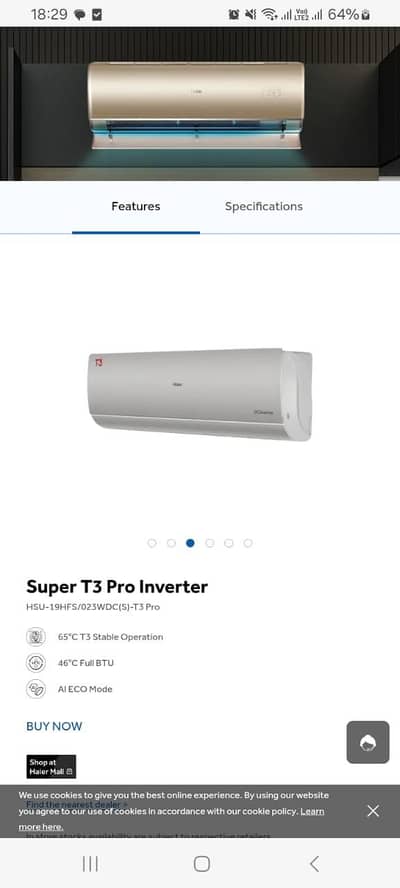Viewport: 400px width, 888px height.
Task: Go back using the system back button
Action: click(x=314, y=864)
